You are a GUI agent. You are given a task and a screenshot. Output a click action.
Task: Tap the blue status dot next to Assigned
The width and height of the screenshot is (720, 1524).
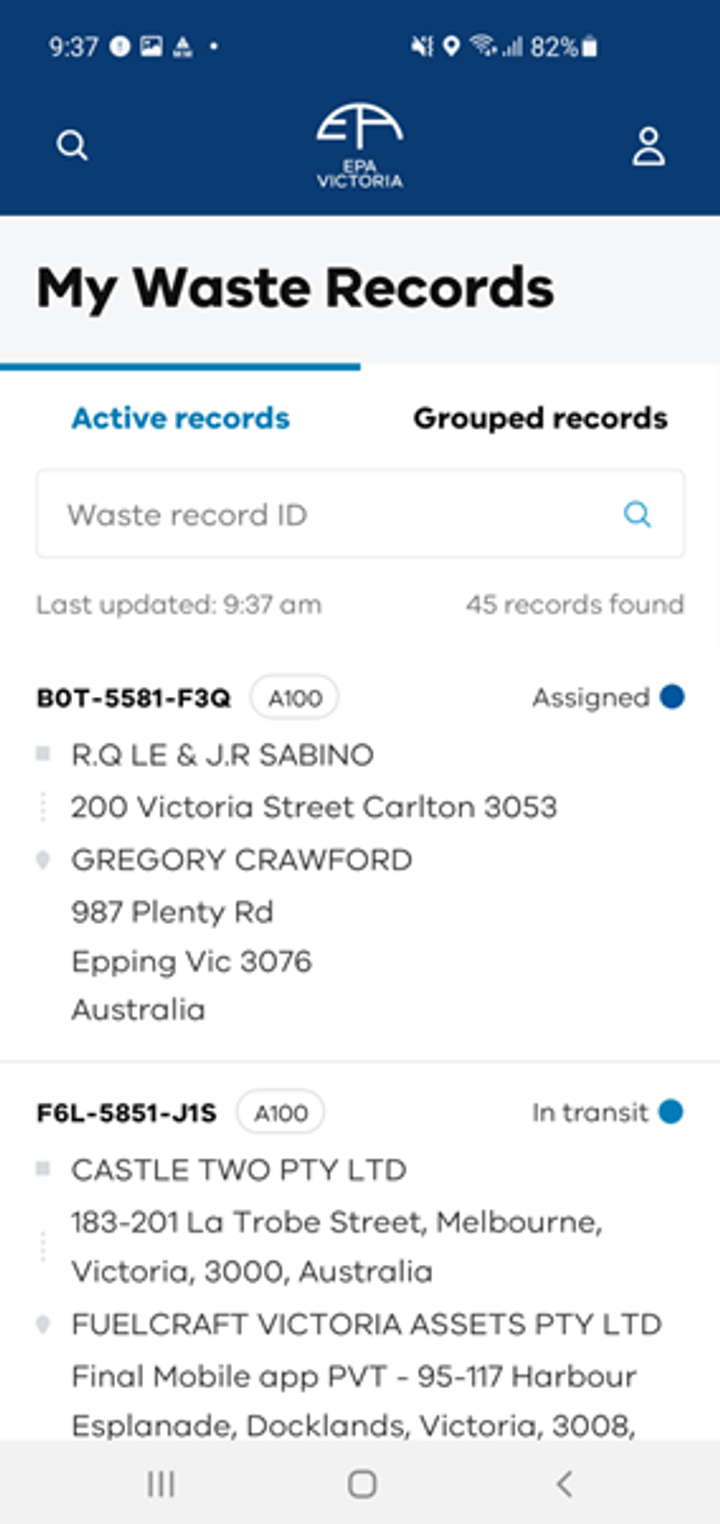[672, 697]
